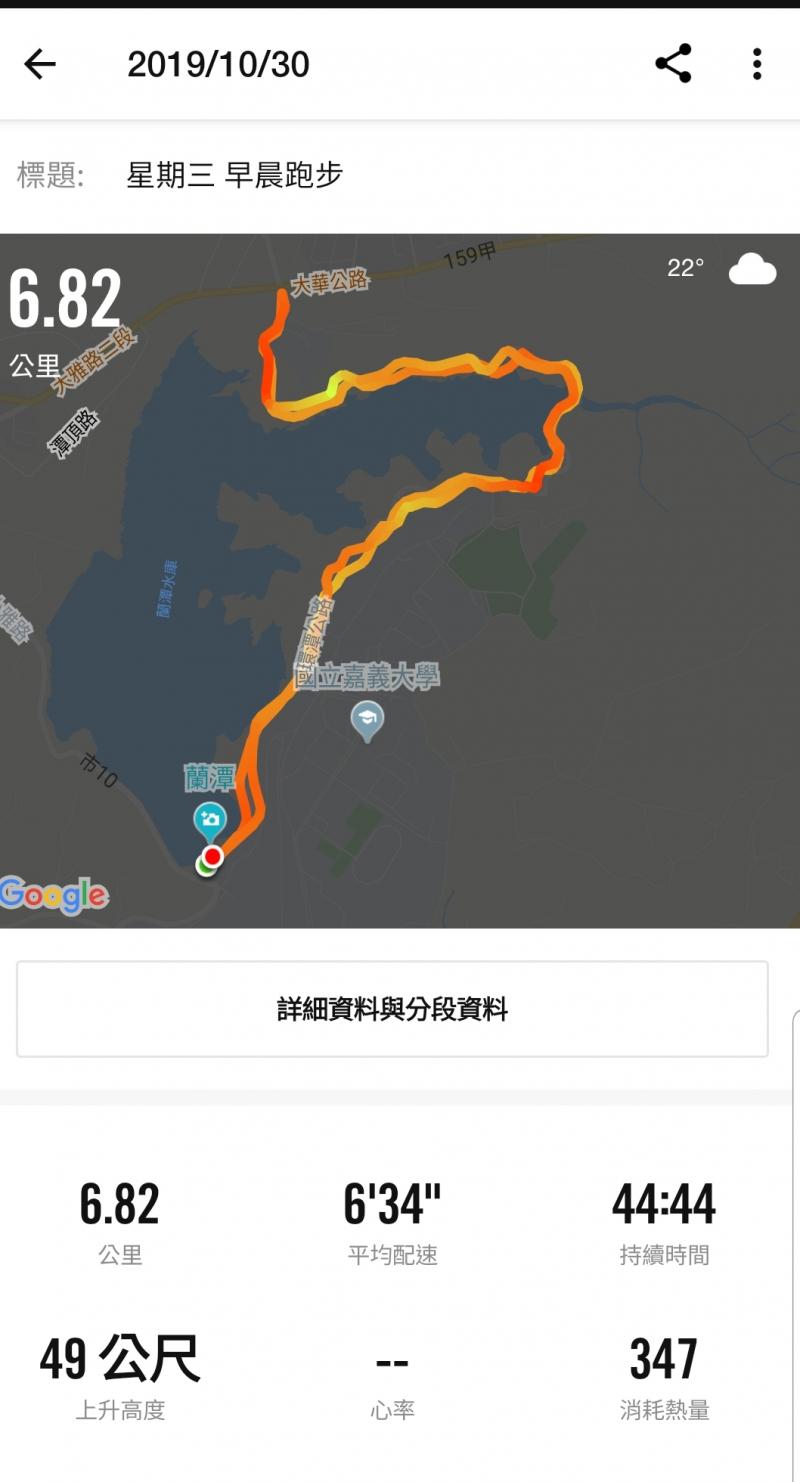800x1482 pixels.
Task: Open 詳細資料與分段資料 details
Action: pyautogui.click(x=392, y=1009)
